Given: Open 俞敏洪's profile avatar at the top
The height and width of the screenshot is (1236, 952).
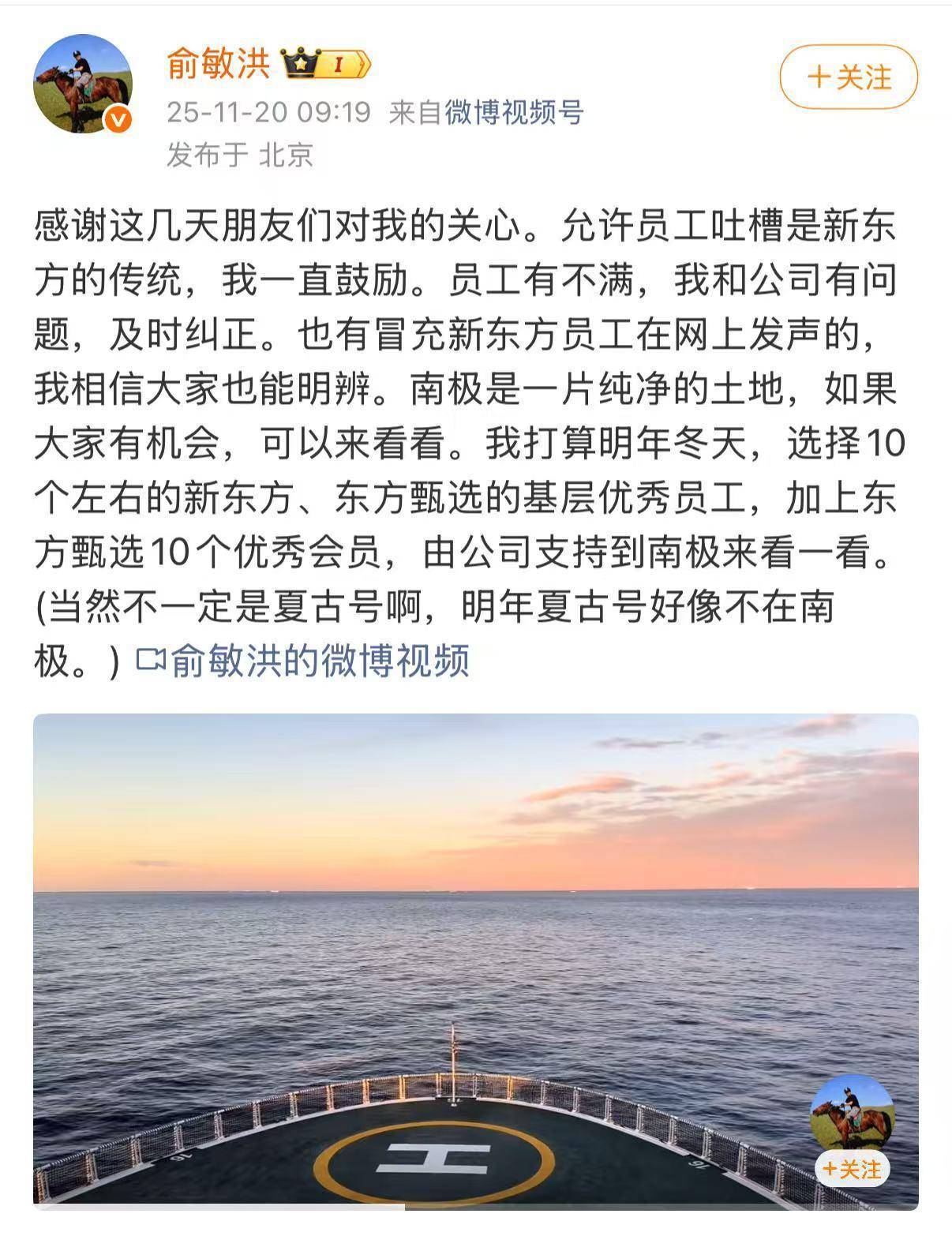Looking at the screenshot, I should tap(83, 83).
